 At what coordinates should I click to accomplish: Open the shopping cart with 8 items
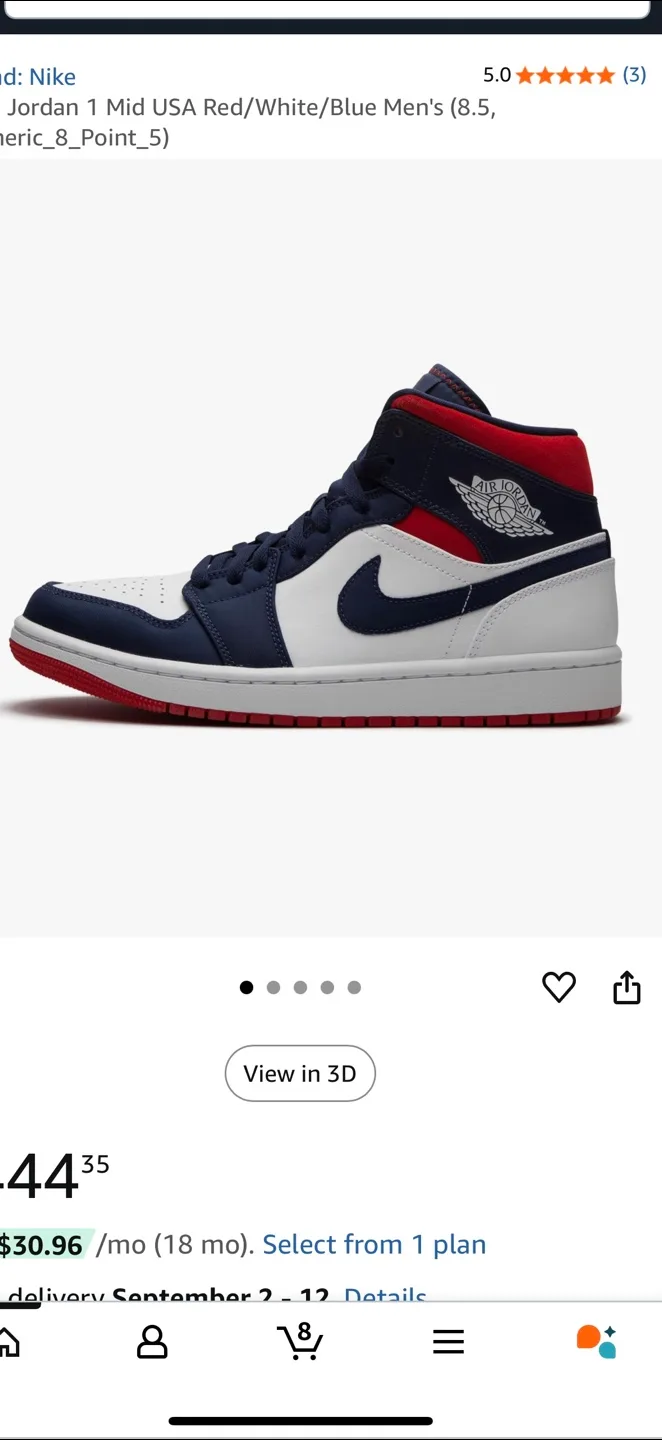300,1341
